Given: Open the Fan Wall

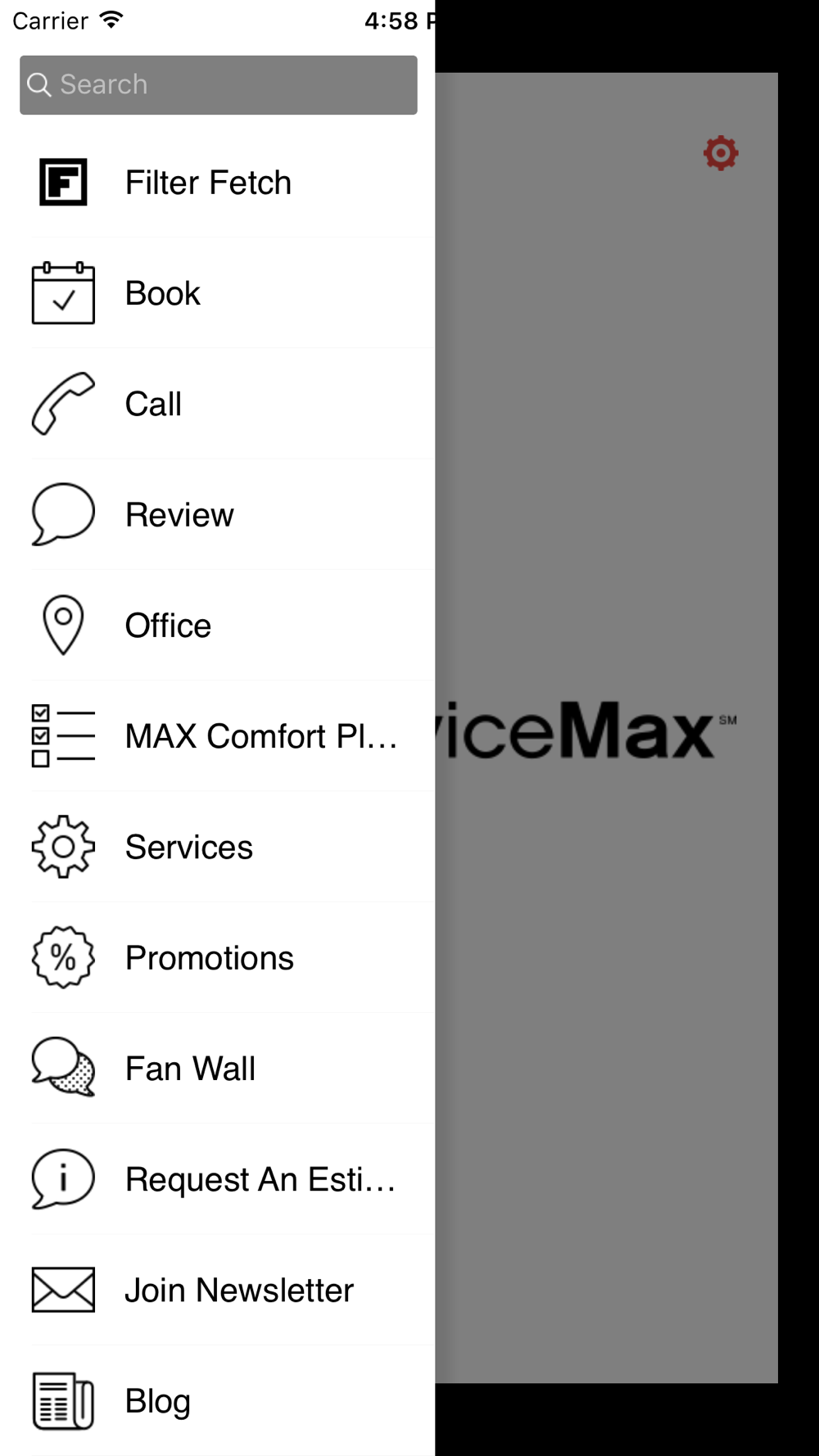Looking at the screenshot, I should [x=218, y=1068].
